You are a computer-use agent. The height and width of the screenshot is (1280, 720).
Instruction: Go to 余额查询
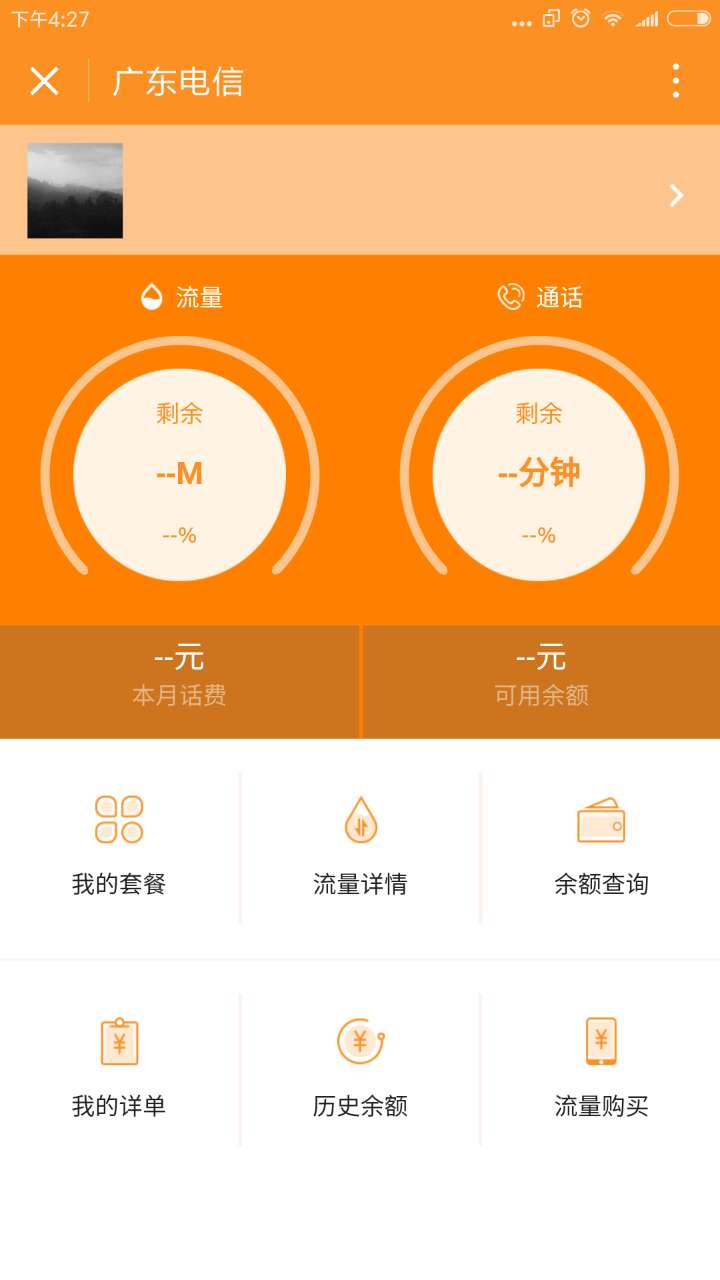point(601,846)
